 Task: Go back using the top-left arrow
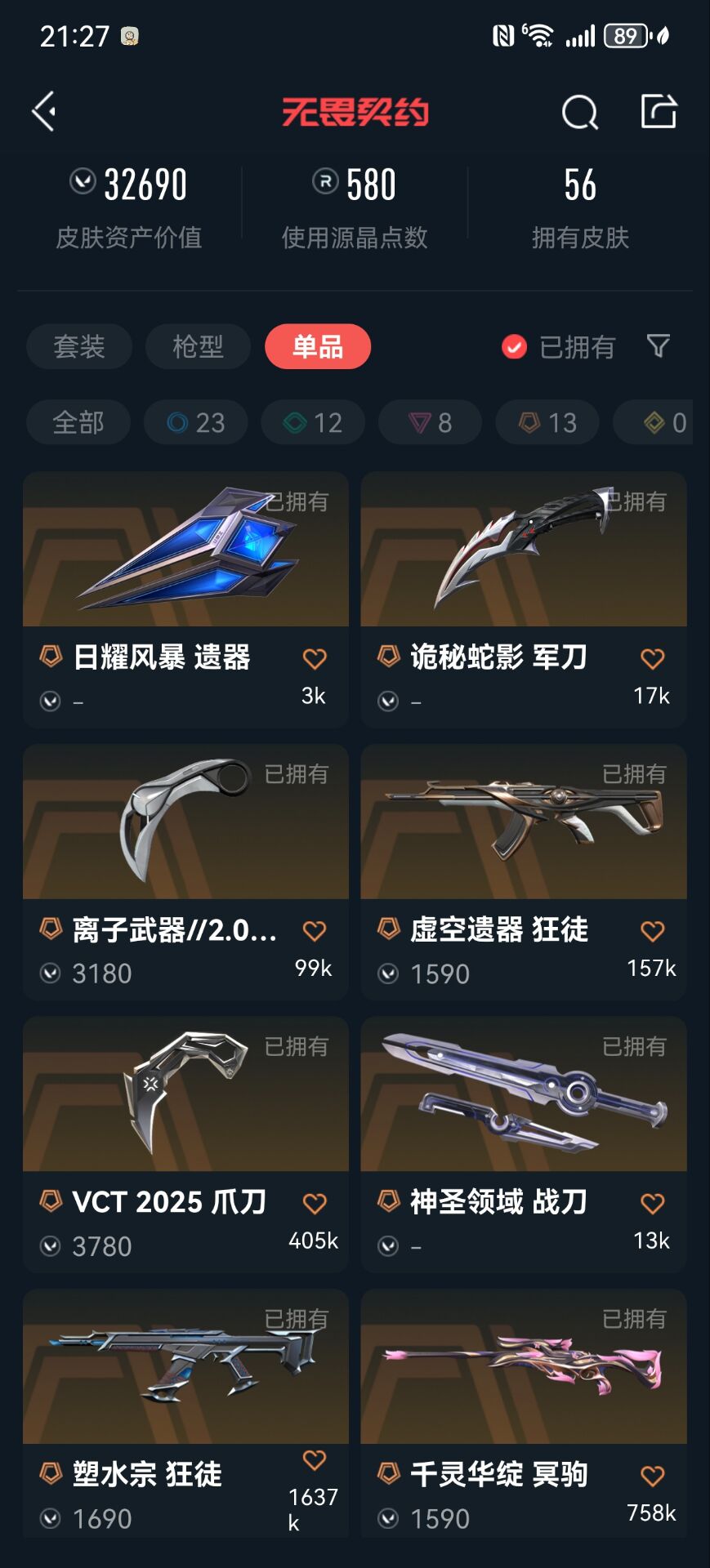(44, 111)
